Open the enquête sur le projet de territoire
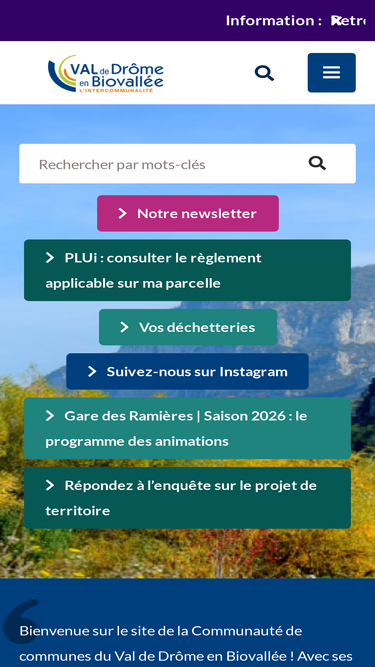Screen dimensions: 375x667 188,498
